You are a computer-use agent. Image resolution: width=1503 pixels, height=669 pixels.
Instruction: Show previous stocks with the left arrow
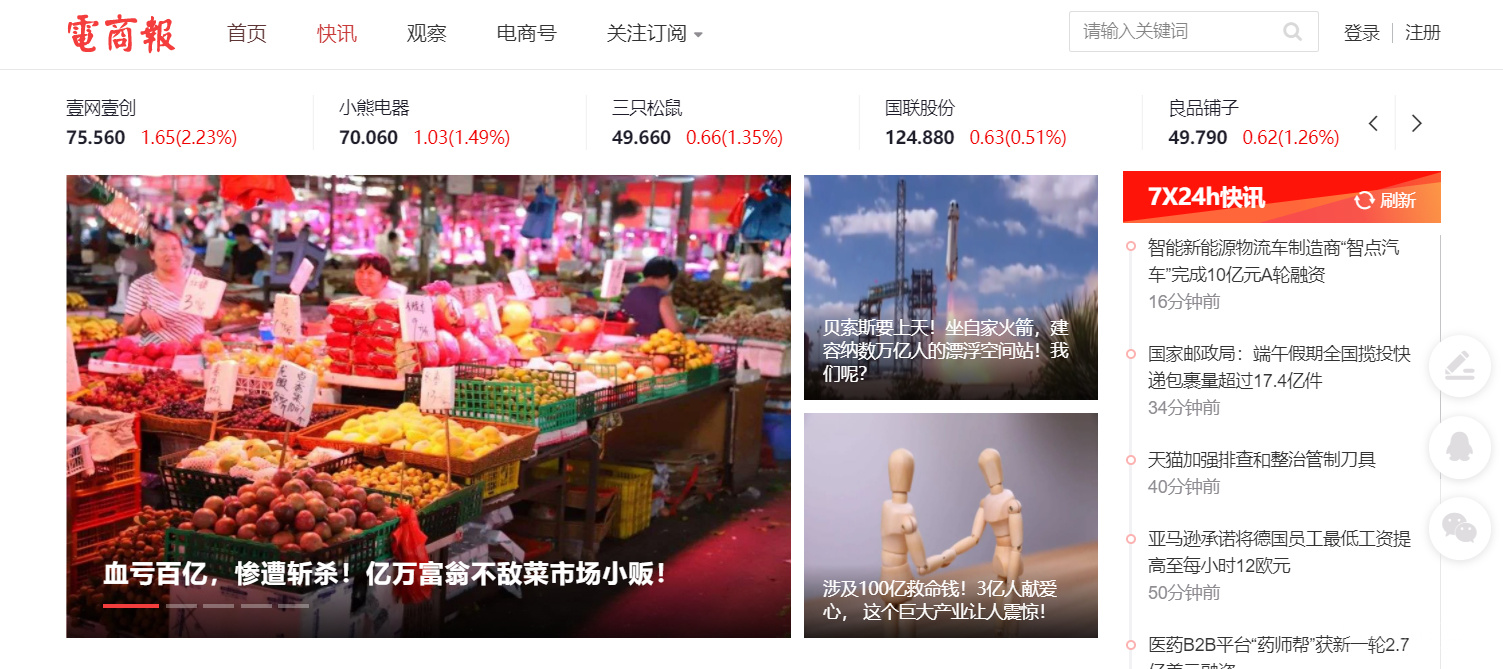coord(1374,123)
